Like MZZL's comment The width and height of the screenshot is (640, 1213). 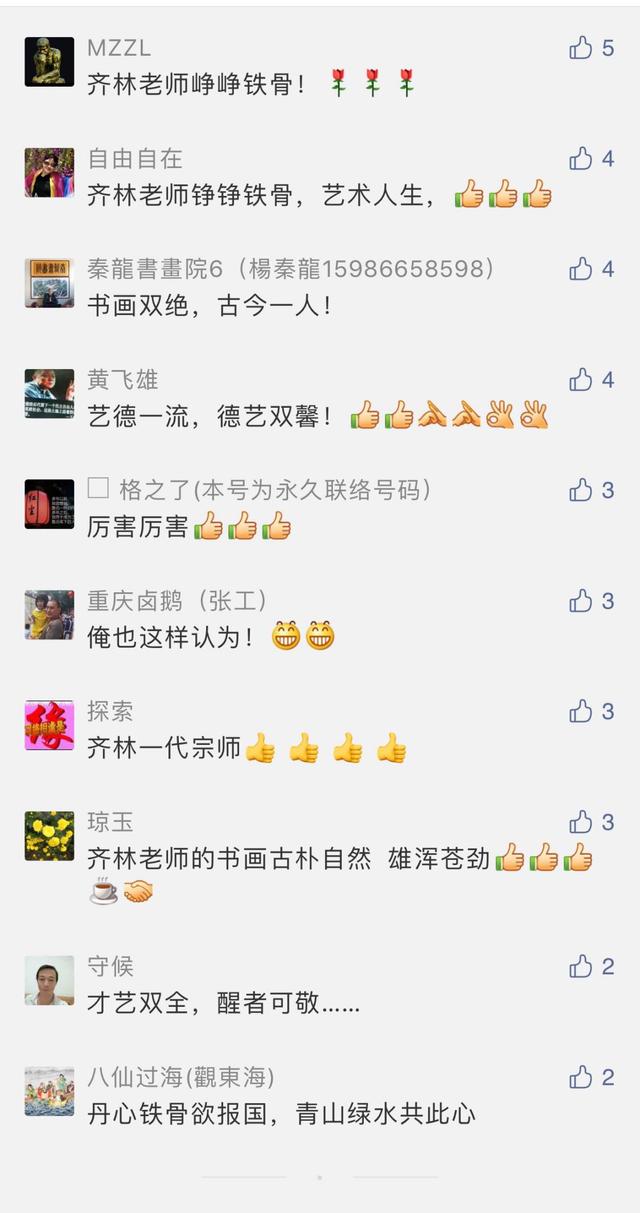click(x=582, y=48)
